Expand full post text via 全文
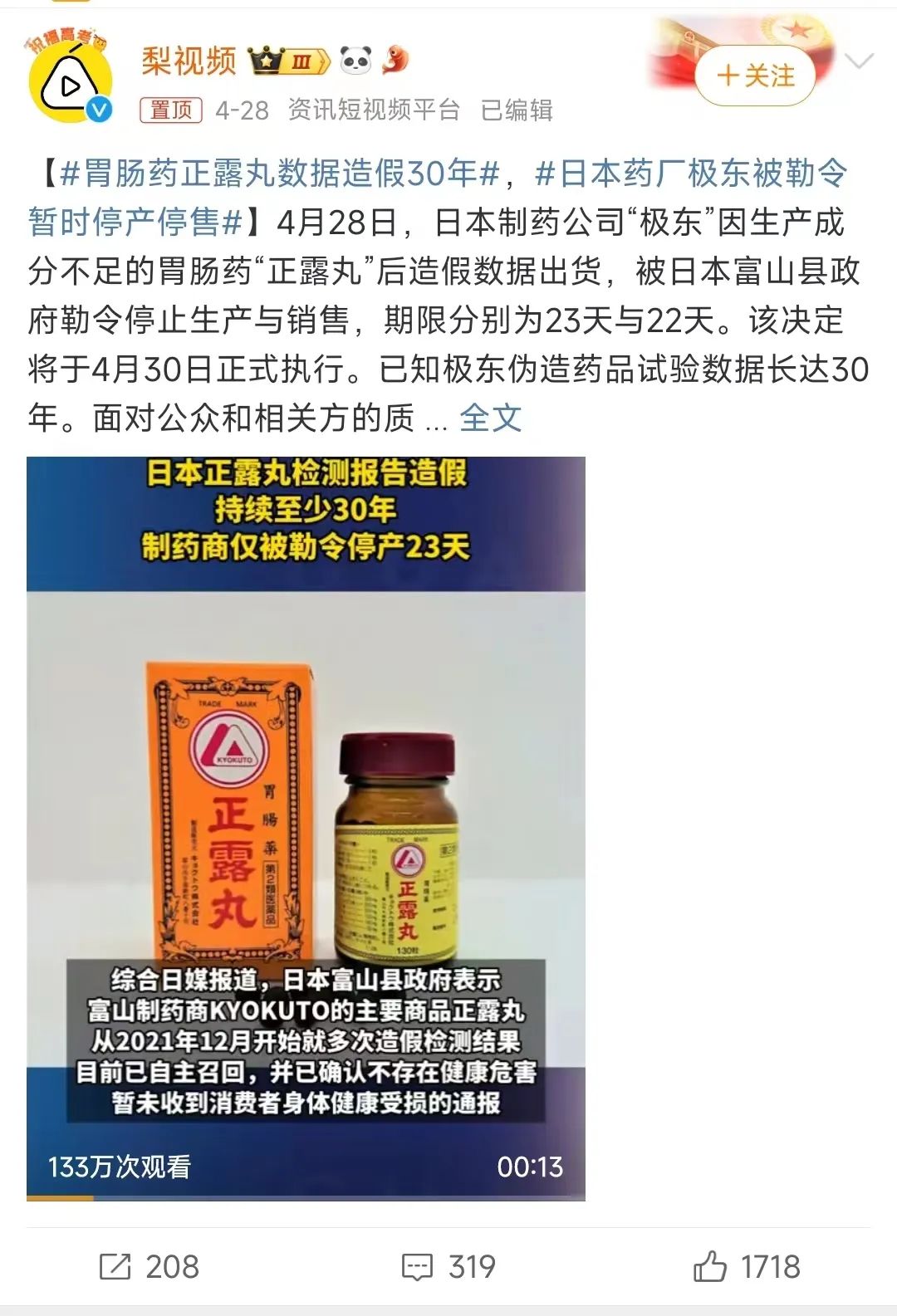 point(490,418)
